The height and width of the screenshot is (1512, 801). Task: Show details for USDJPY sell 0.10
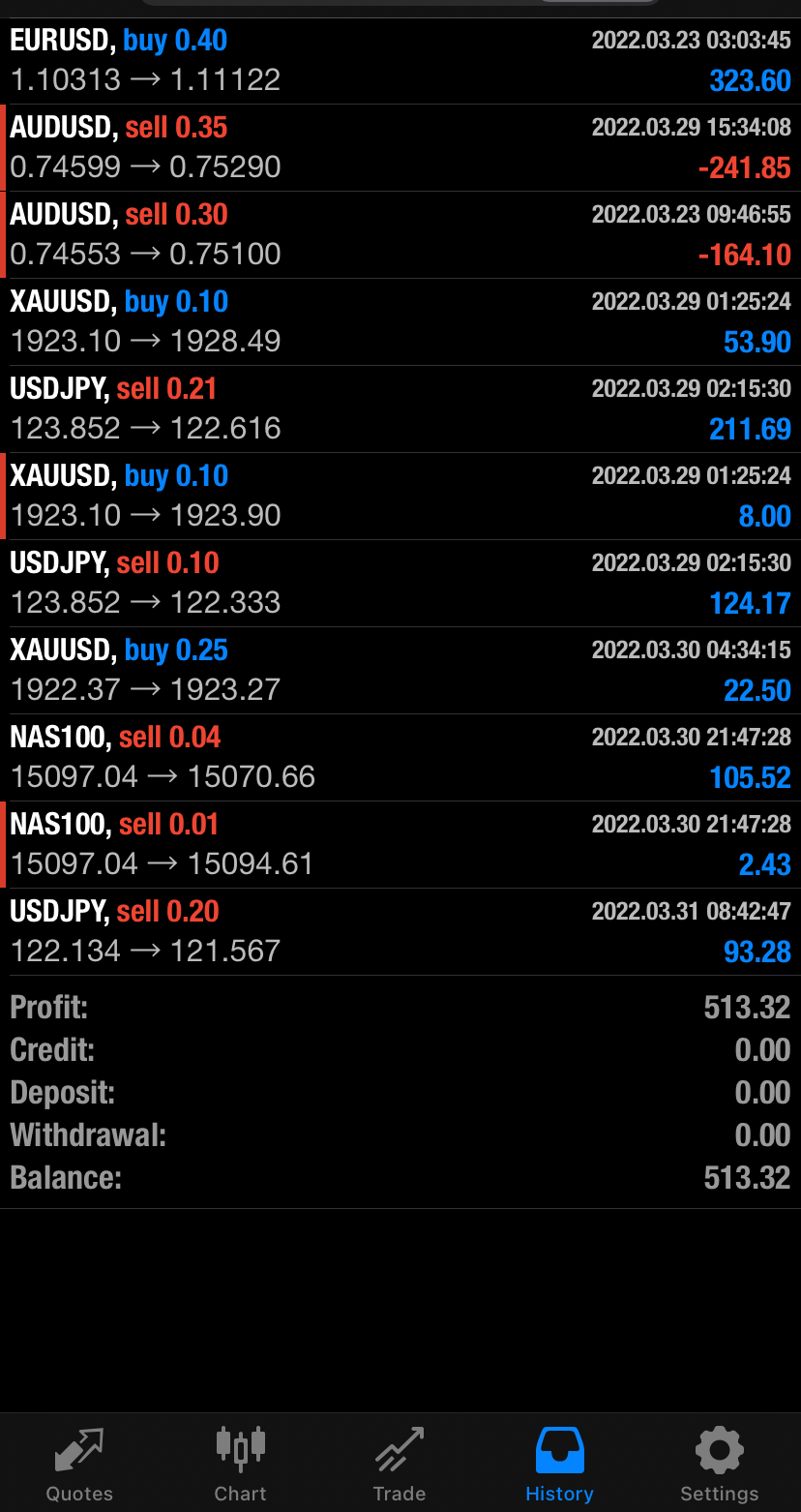tap(400, 583)
